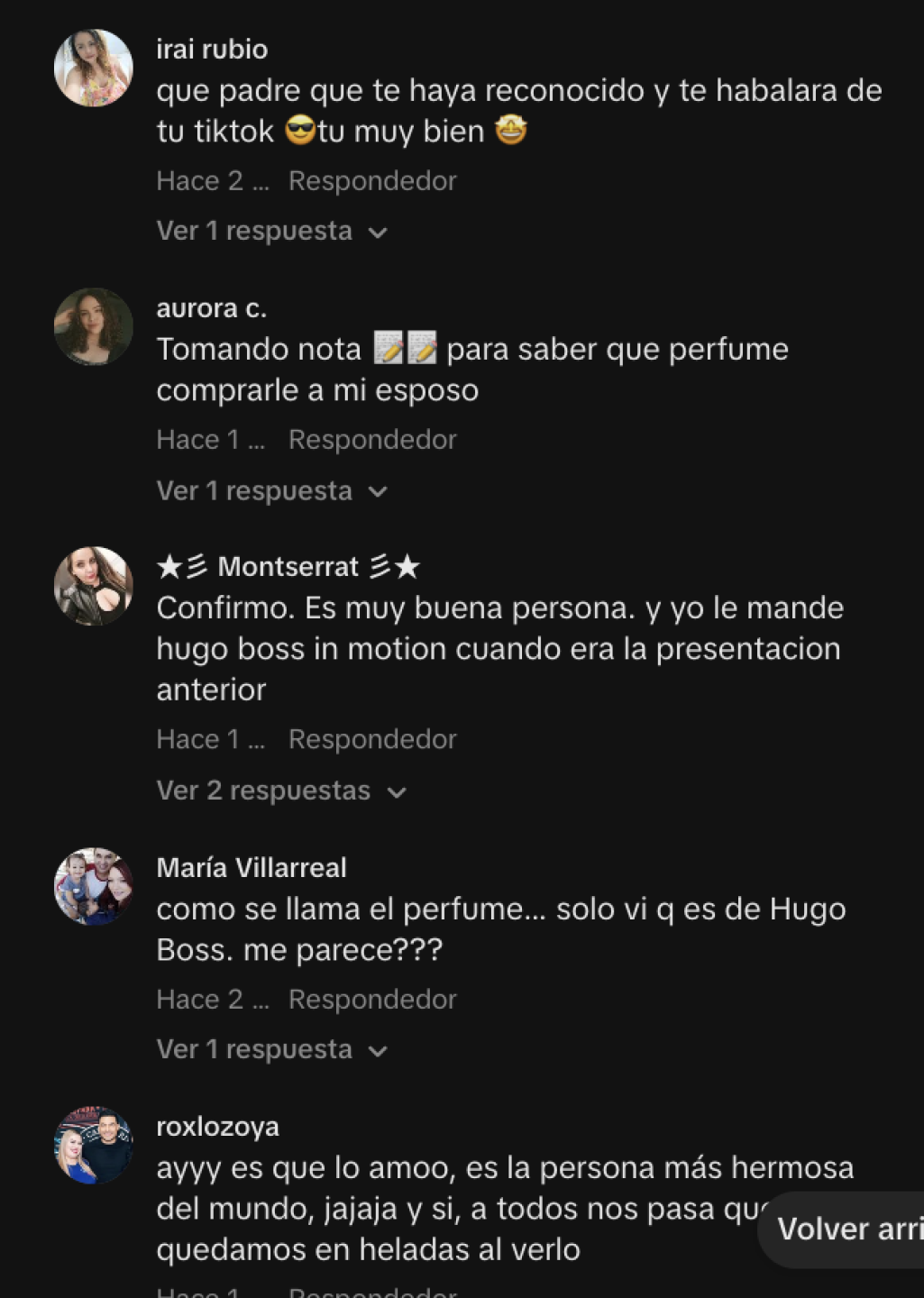Expand the 1 reply under irai rubio

coord(270,232)
